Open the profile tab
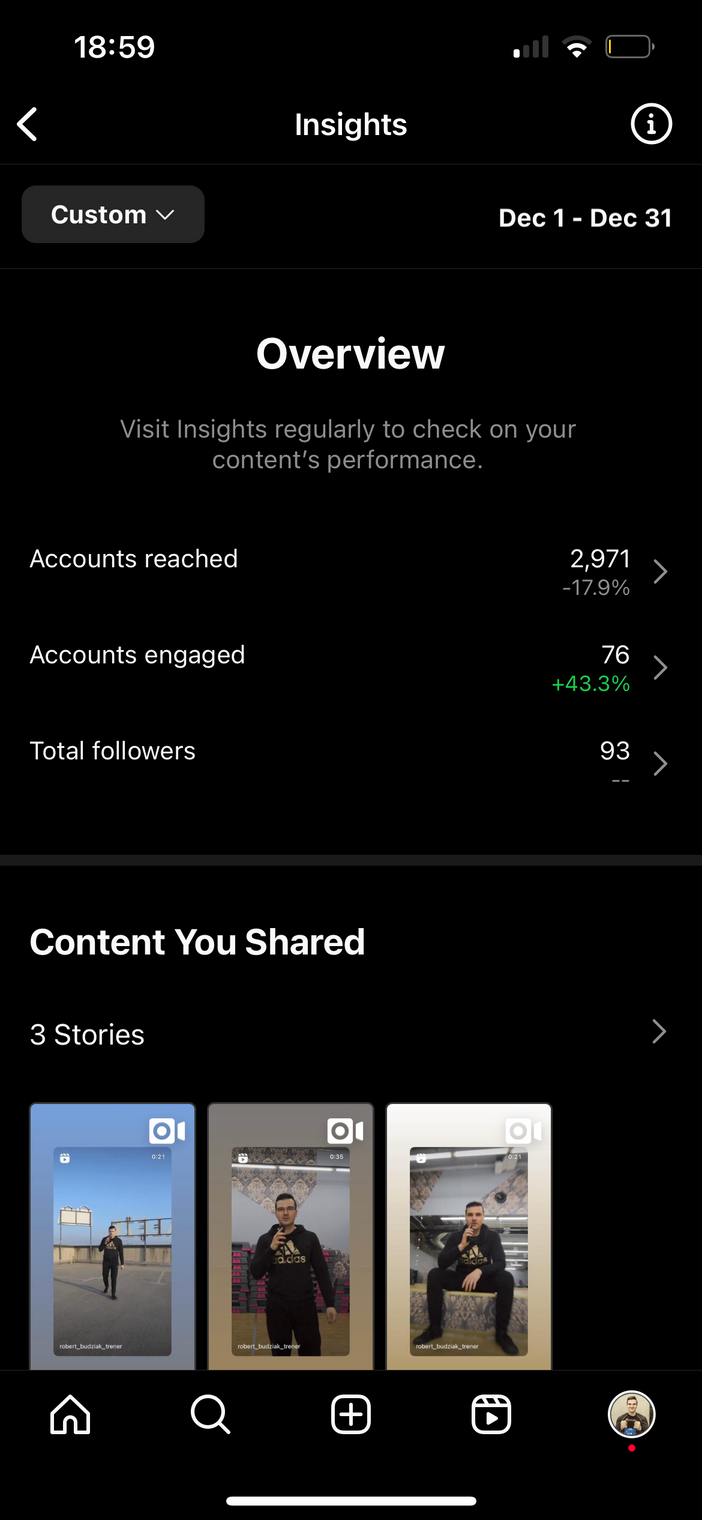Screen dimensions: 702x1520 click(631, 1415)
